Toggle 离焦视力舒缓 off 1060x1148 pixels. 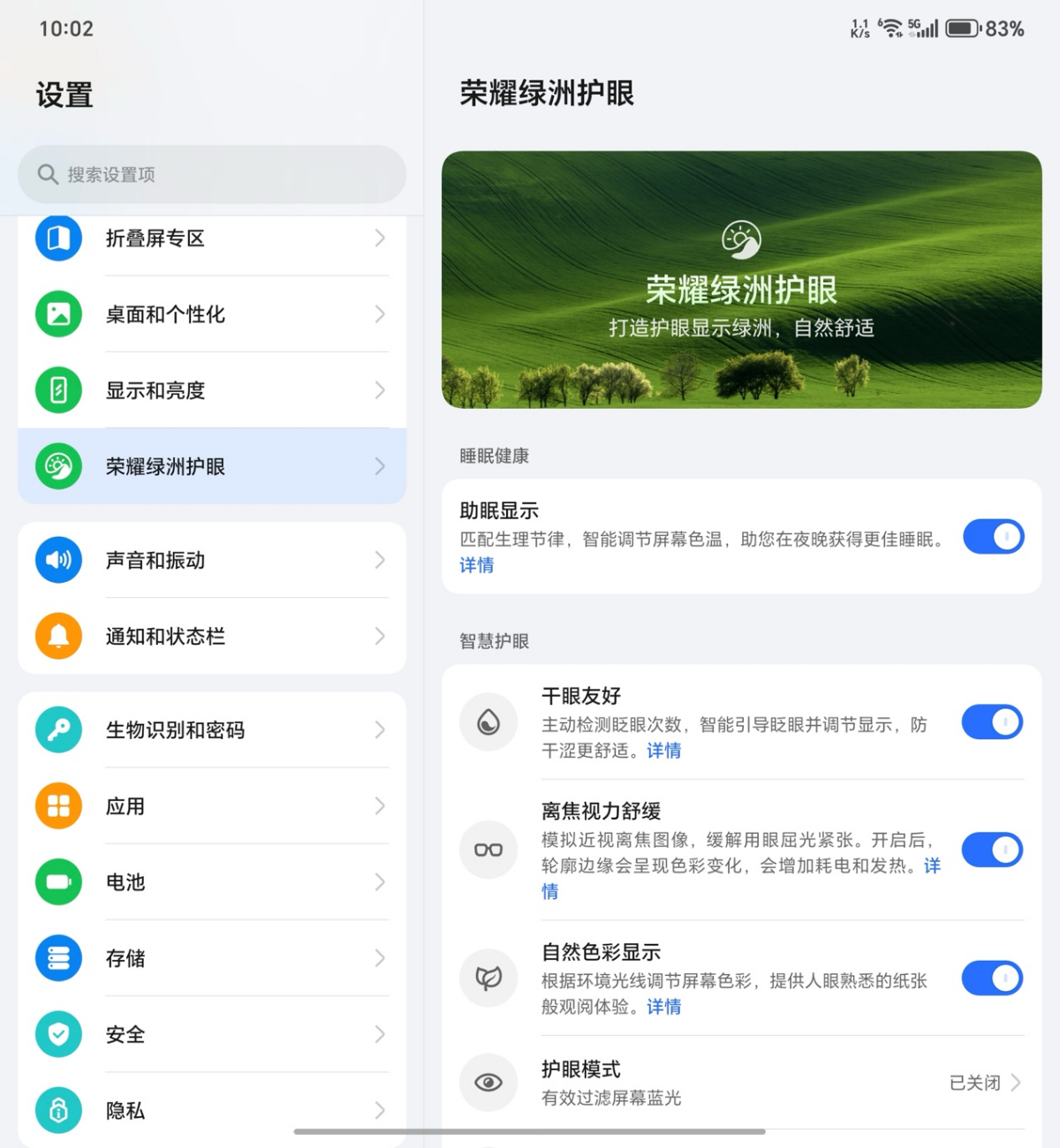point(993,850)
